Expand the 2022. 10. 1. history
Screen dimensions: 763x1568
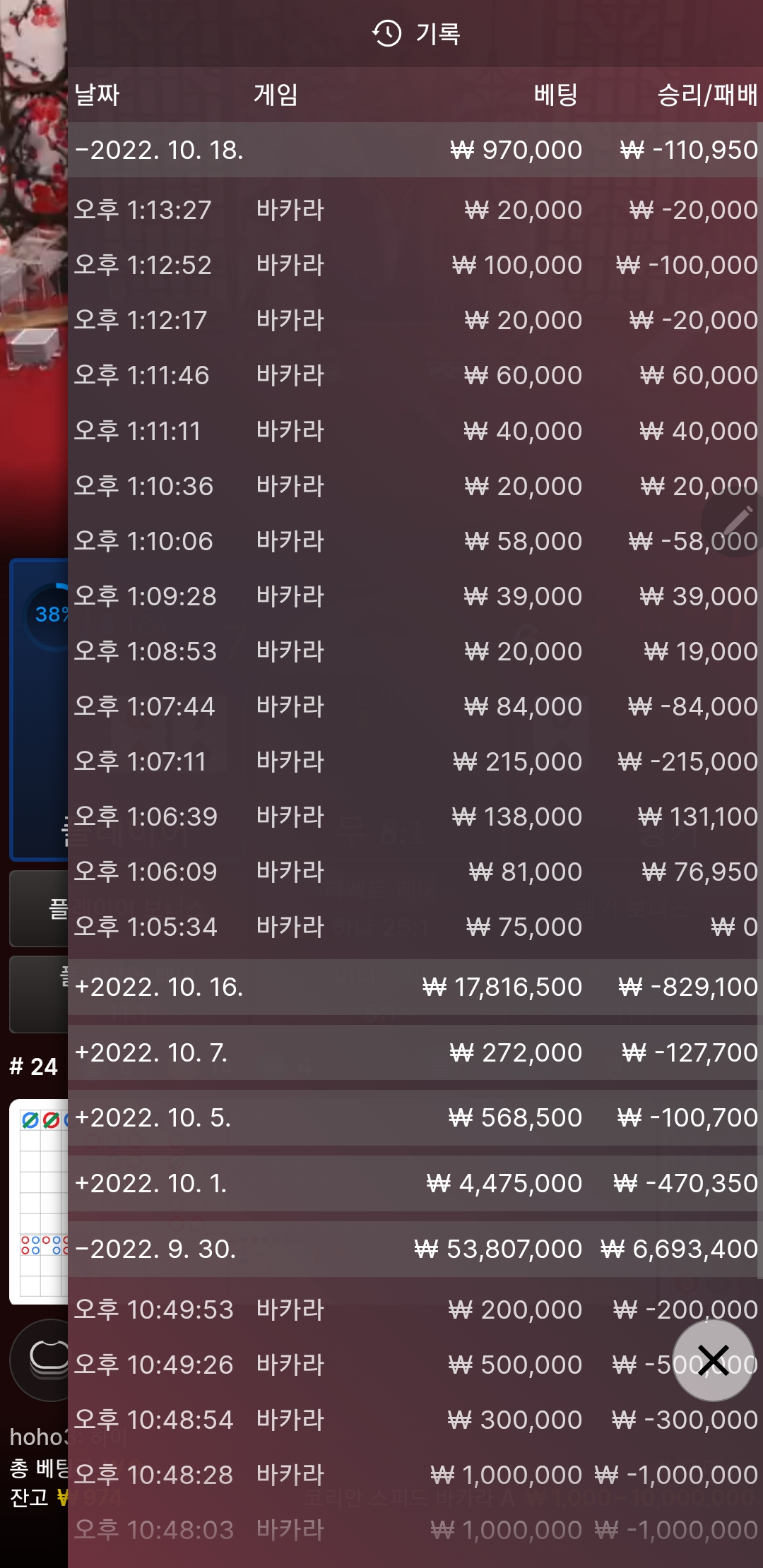point(151,1183)
